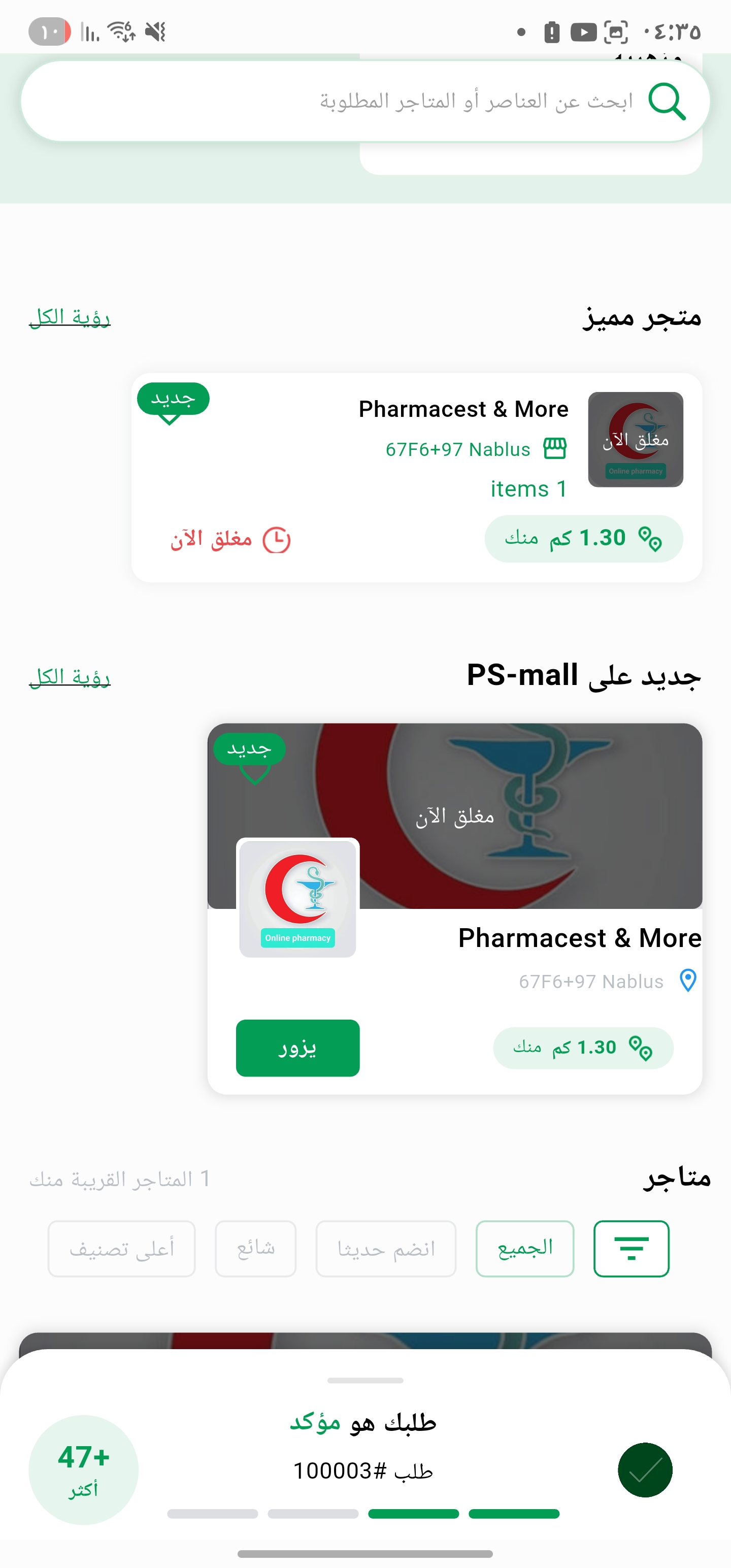This screenshot has width=731, height=1568.
Task: Open the '47+ أكثر' more button
Action: tap(83, 1469)
